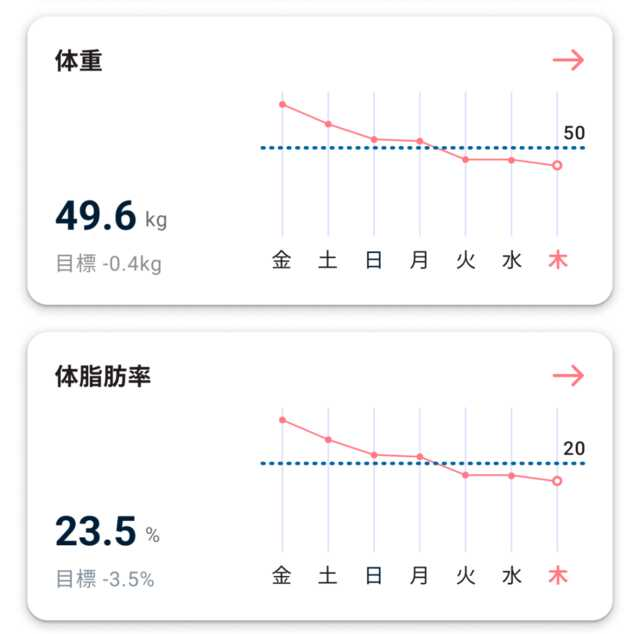Open the 体重 49.6 kg card
The width and height of the screenshot is (640, 634).
pos(320,161)
